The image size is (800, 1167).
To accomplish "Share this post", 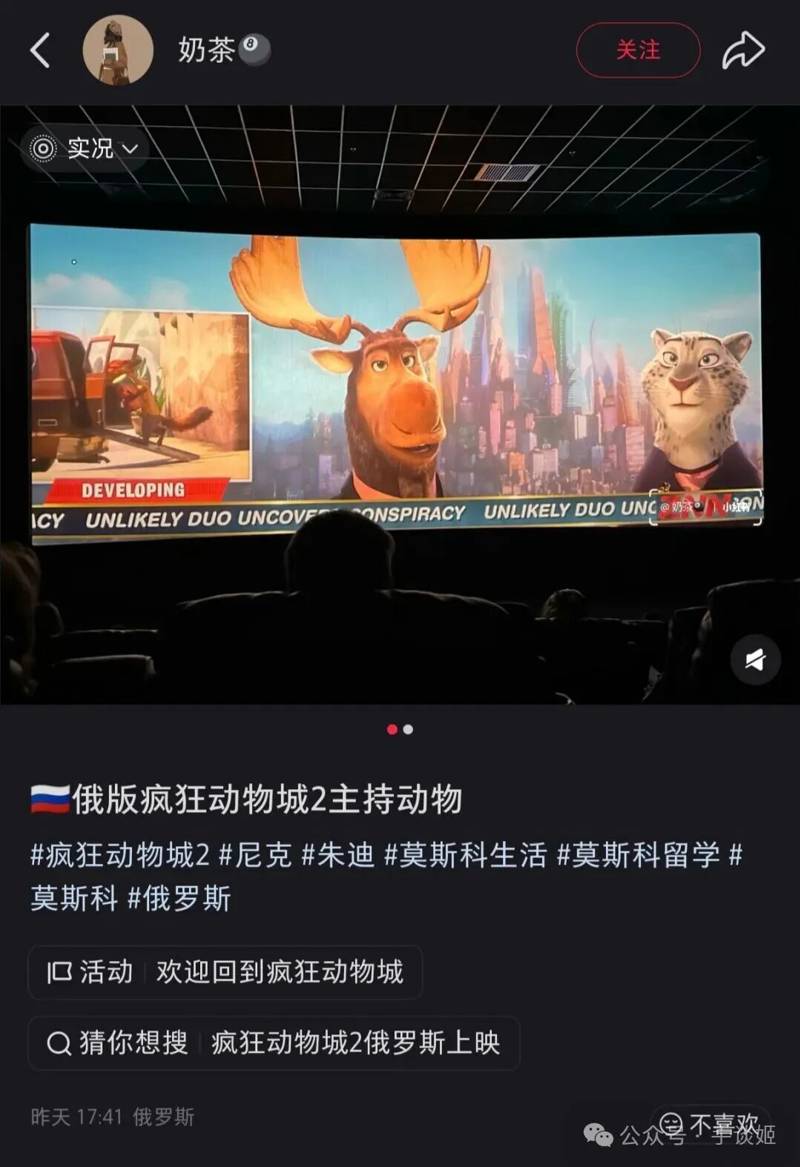I will [x=744, y=50].
